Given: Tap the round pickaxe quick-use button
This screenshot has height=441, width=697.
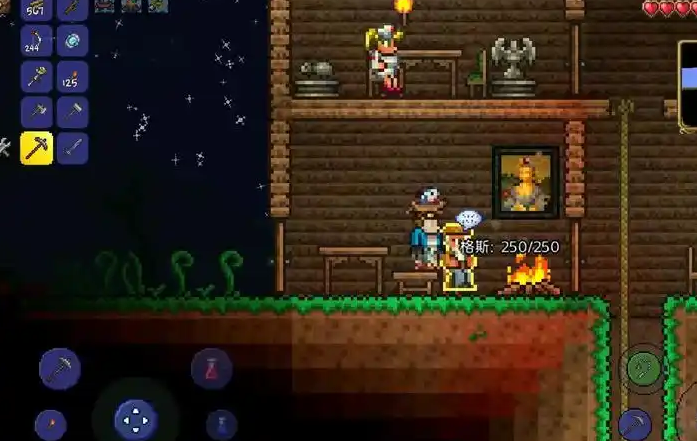Looking at the screenshot, I should [59, 368].
